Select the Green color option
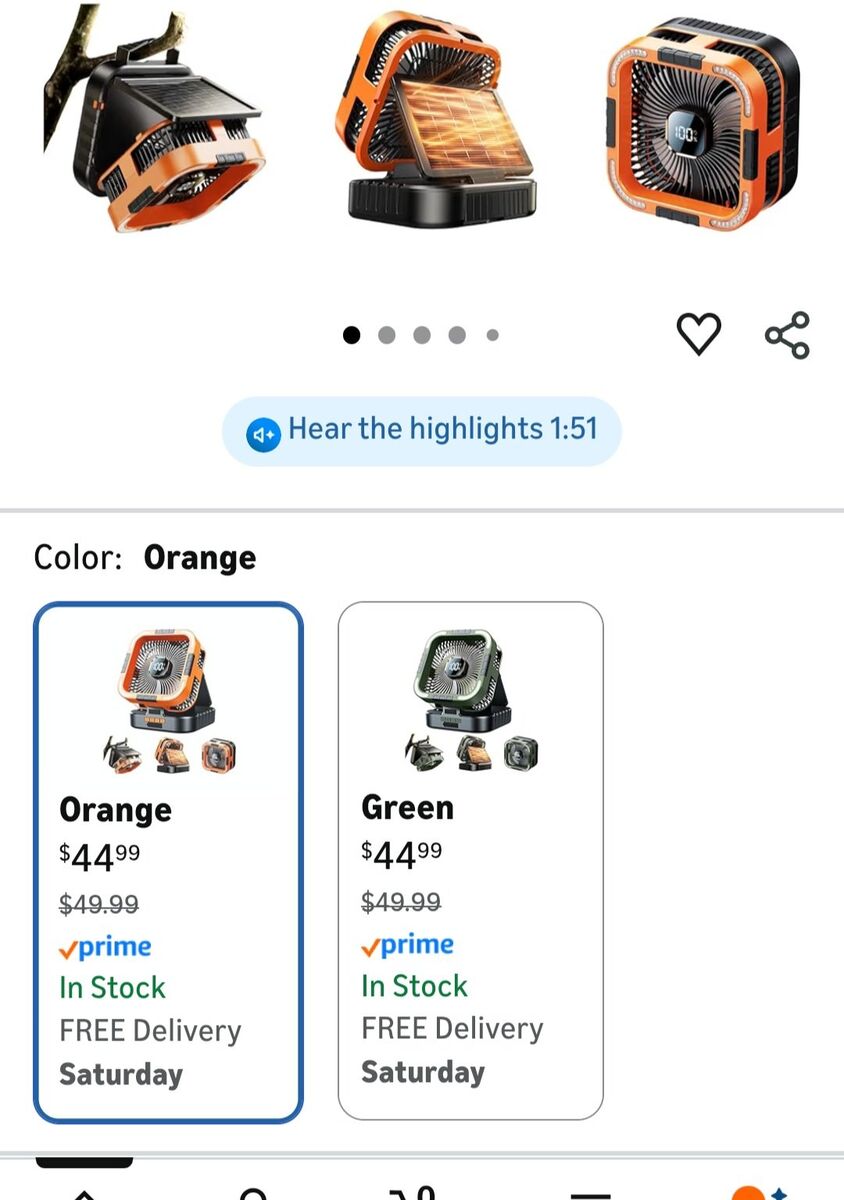844x1200 pixels. (470, 859)
